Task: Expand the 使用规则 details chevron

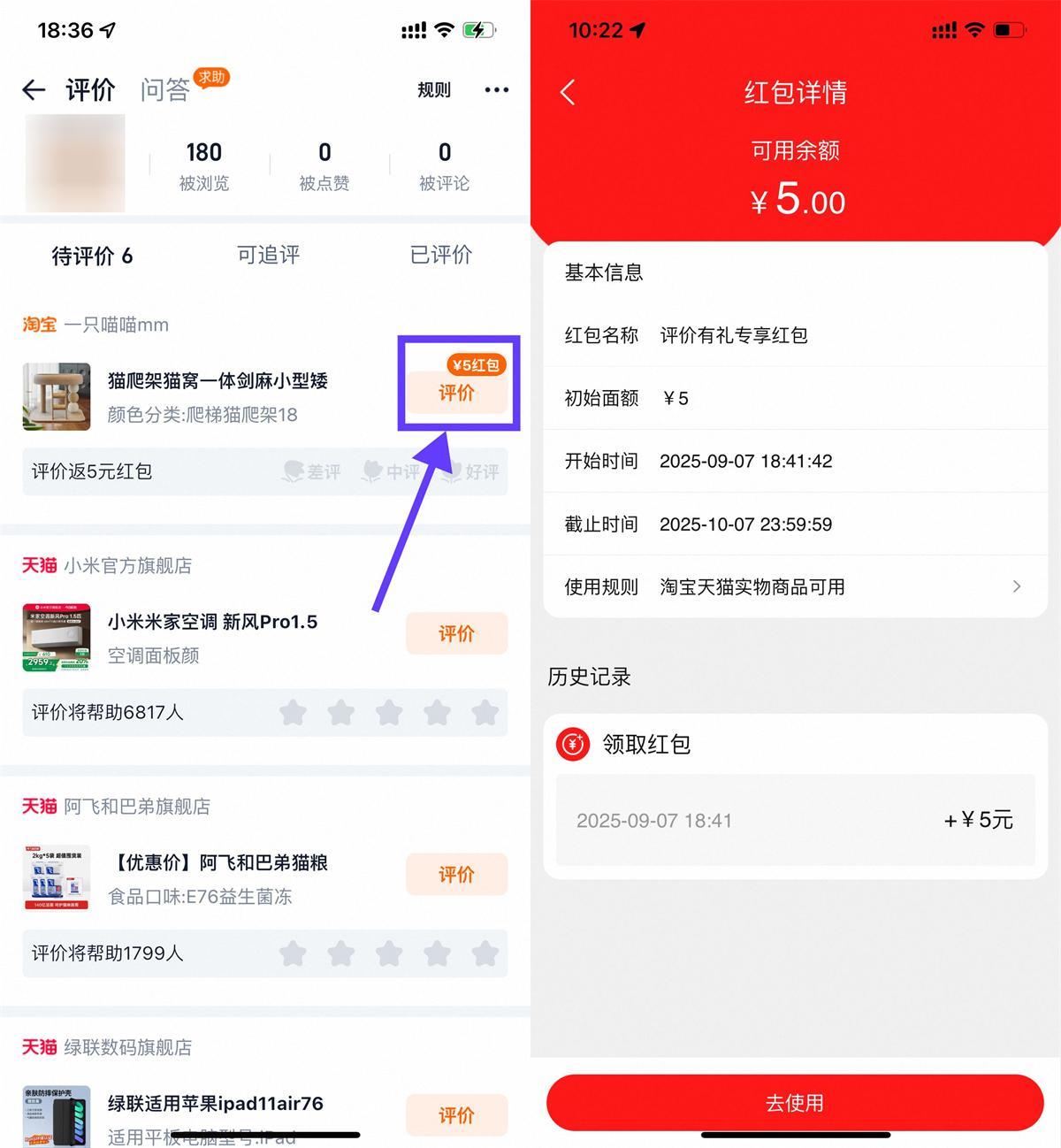Action: [x=1016, y=586]
